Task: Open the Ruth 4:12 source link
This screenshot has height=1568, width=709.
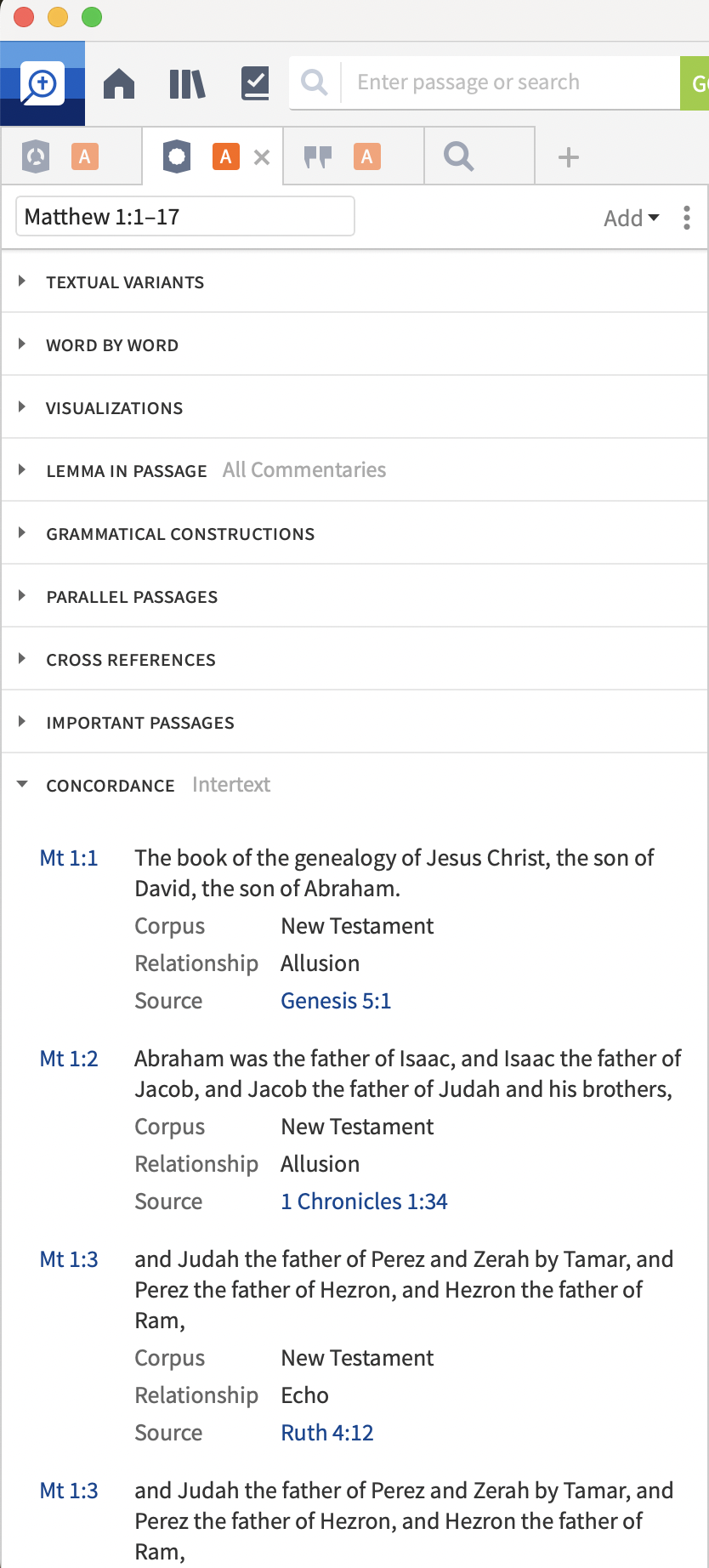Action: pos(327,1433)
